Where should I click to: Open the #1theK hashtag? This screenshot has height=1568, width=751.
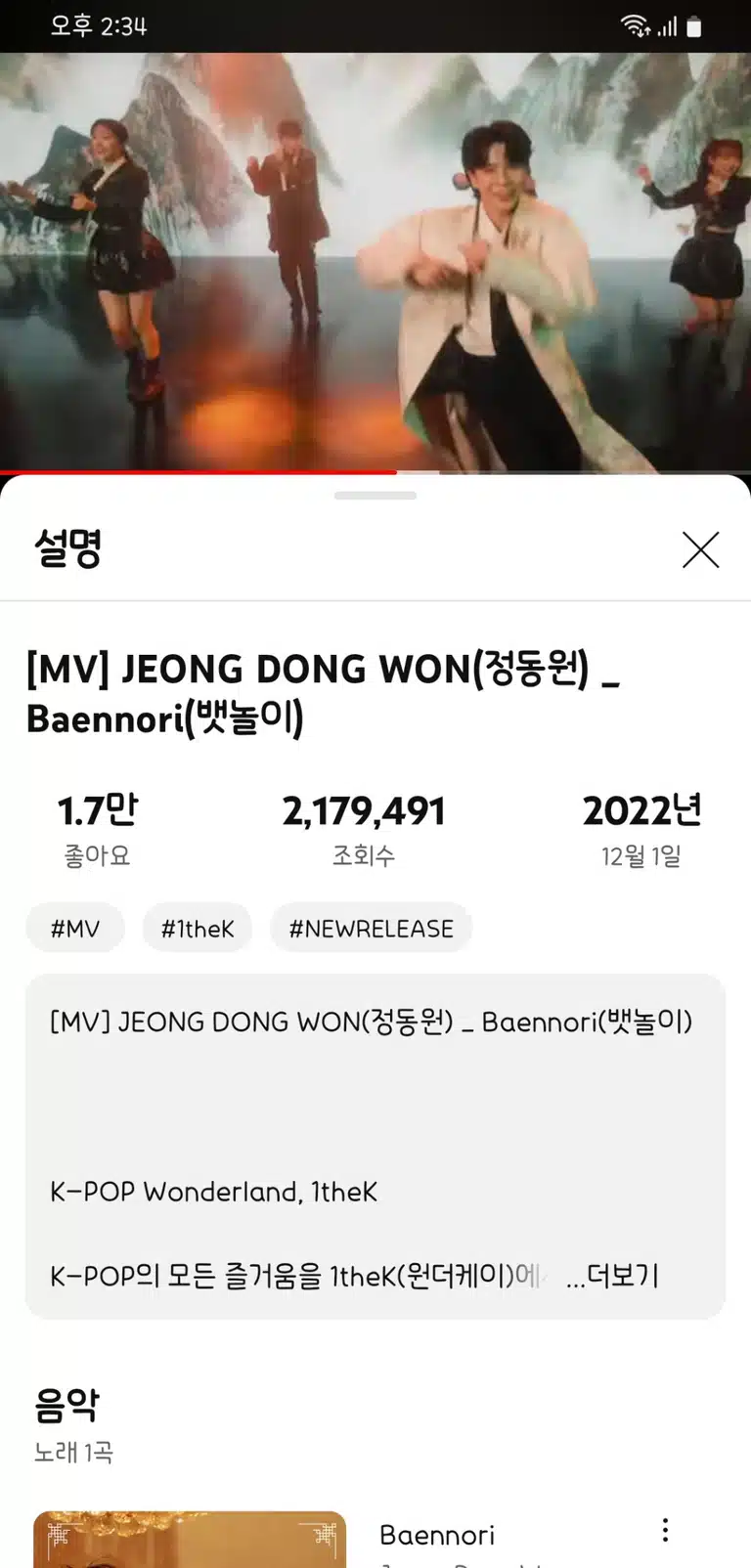(198, 928)
